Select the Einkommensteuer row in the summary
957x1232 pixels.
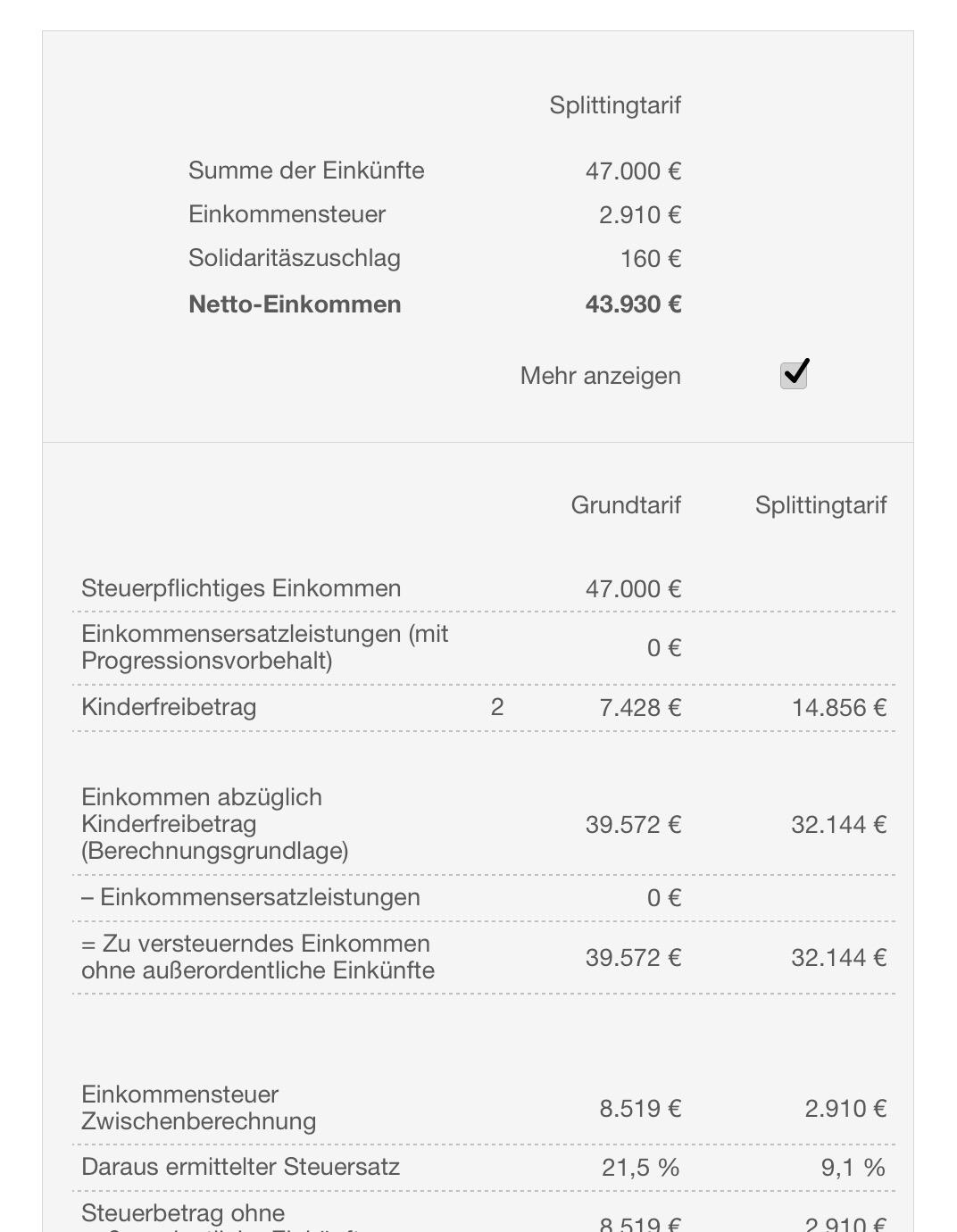click(x=287, y=214)
